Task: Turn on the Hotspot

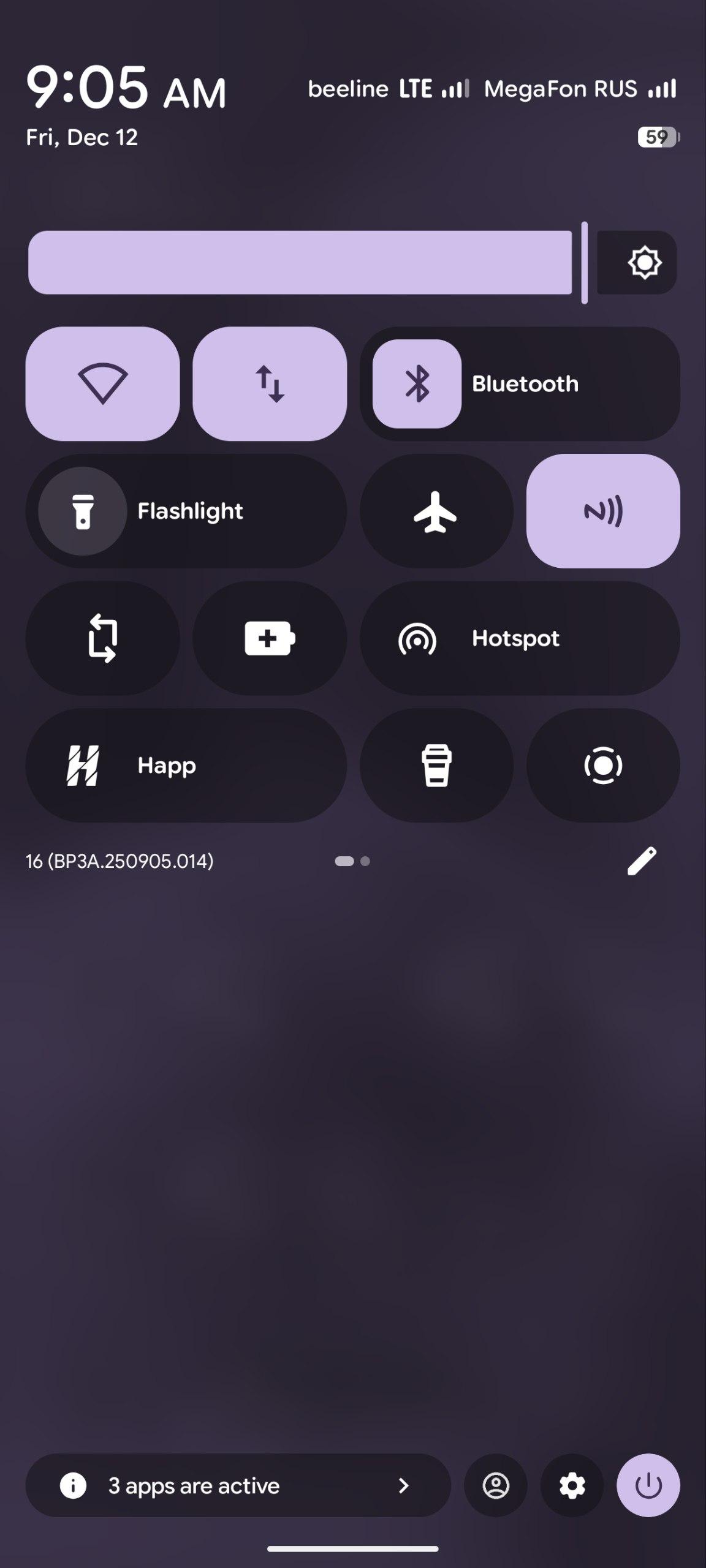Action: click(519, 639)
